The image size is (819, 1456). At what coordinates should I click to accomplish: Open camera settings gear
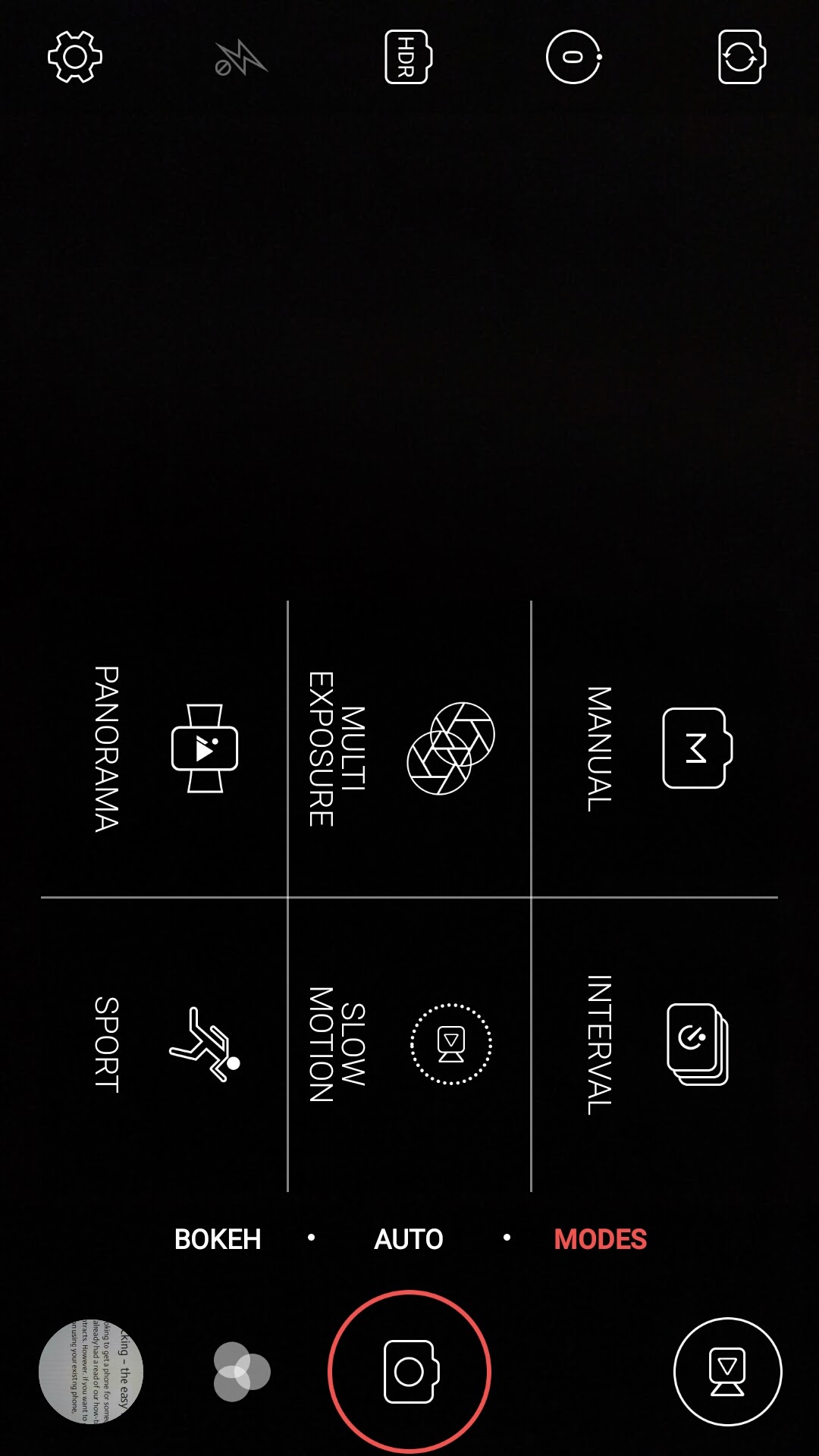coord(75,57)
